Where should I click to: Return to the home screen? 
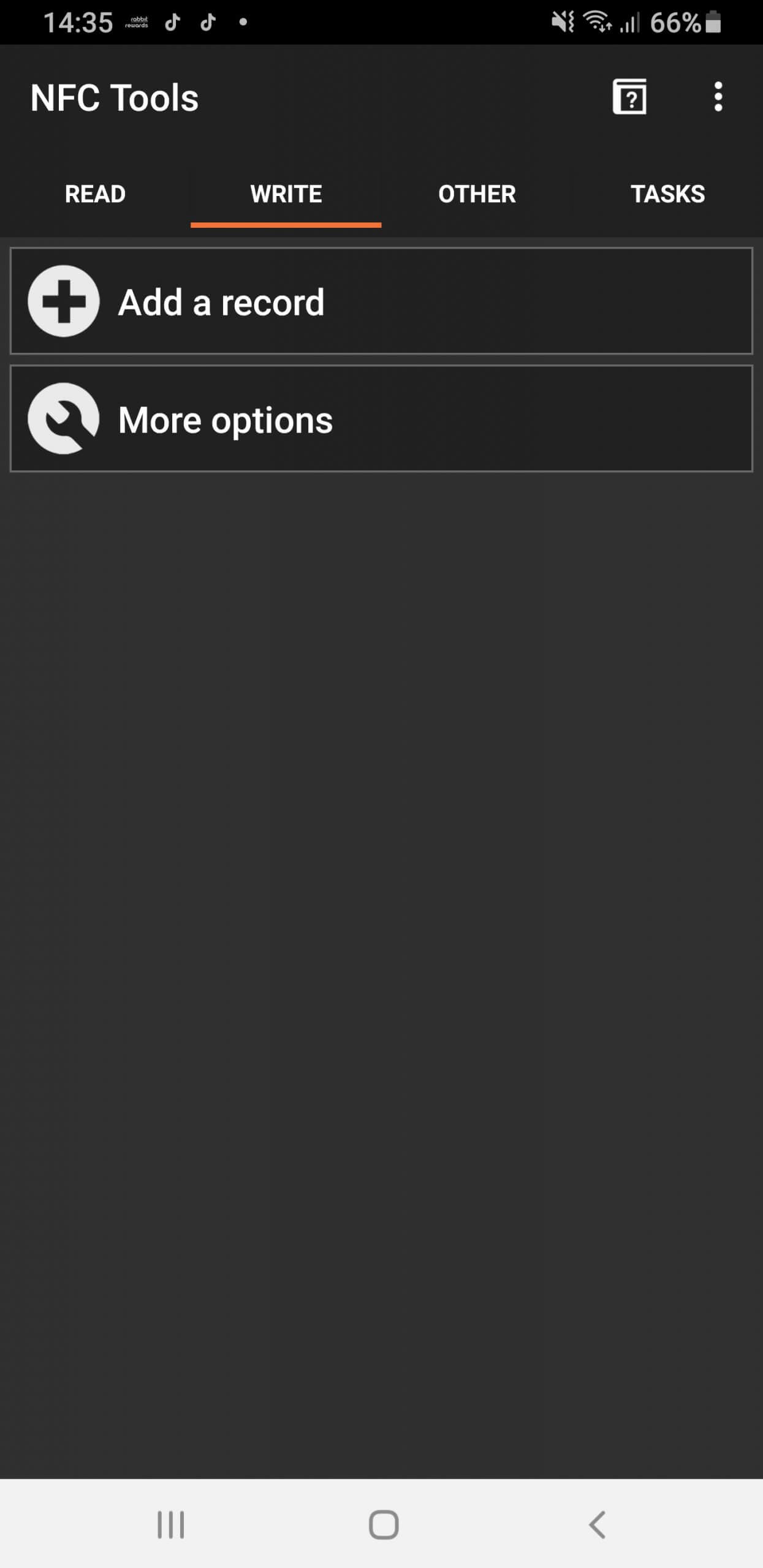[384, 1524]
